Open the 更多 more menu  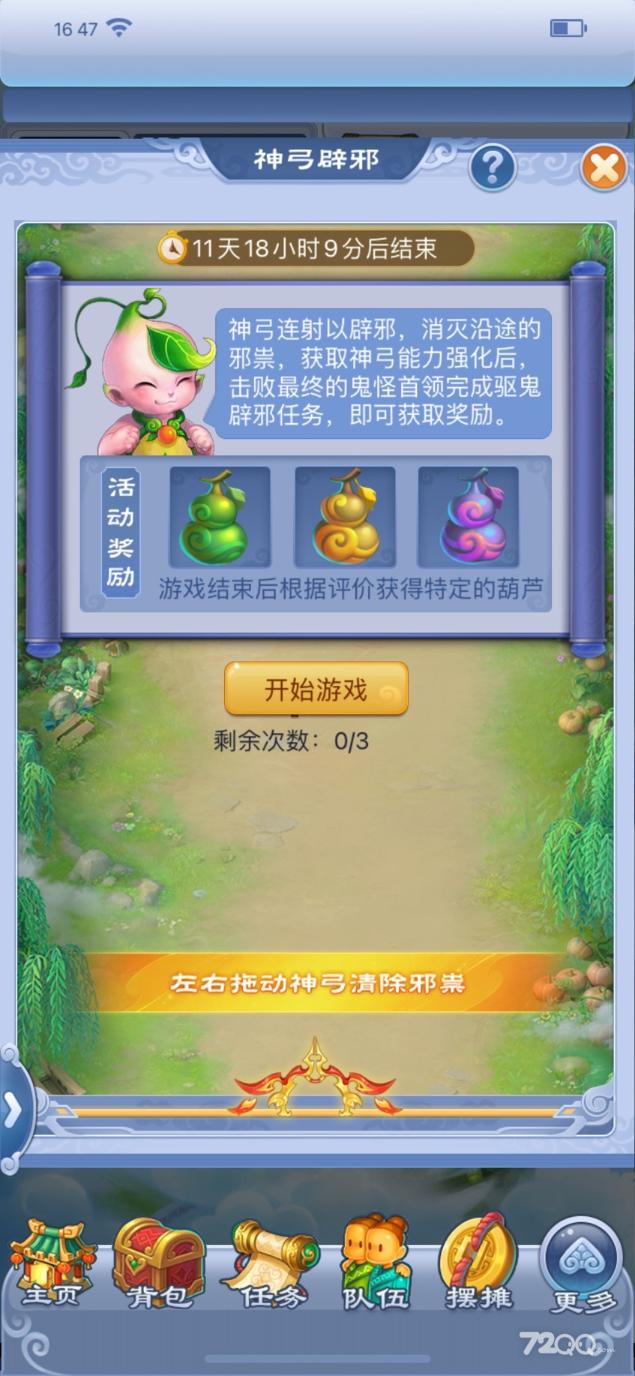coord(580,1263)
